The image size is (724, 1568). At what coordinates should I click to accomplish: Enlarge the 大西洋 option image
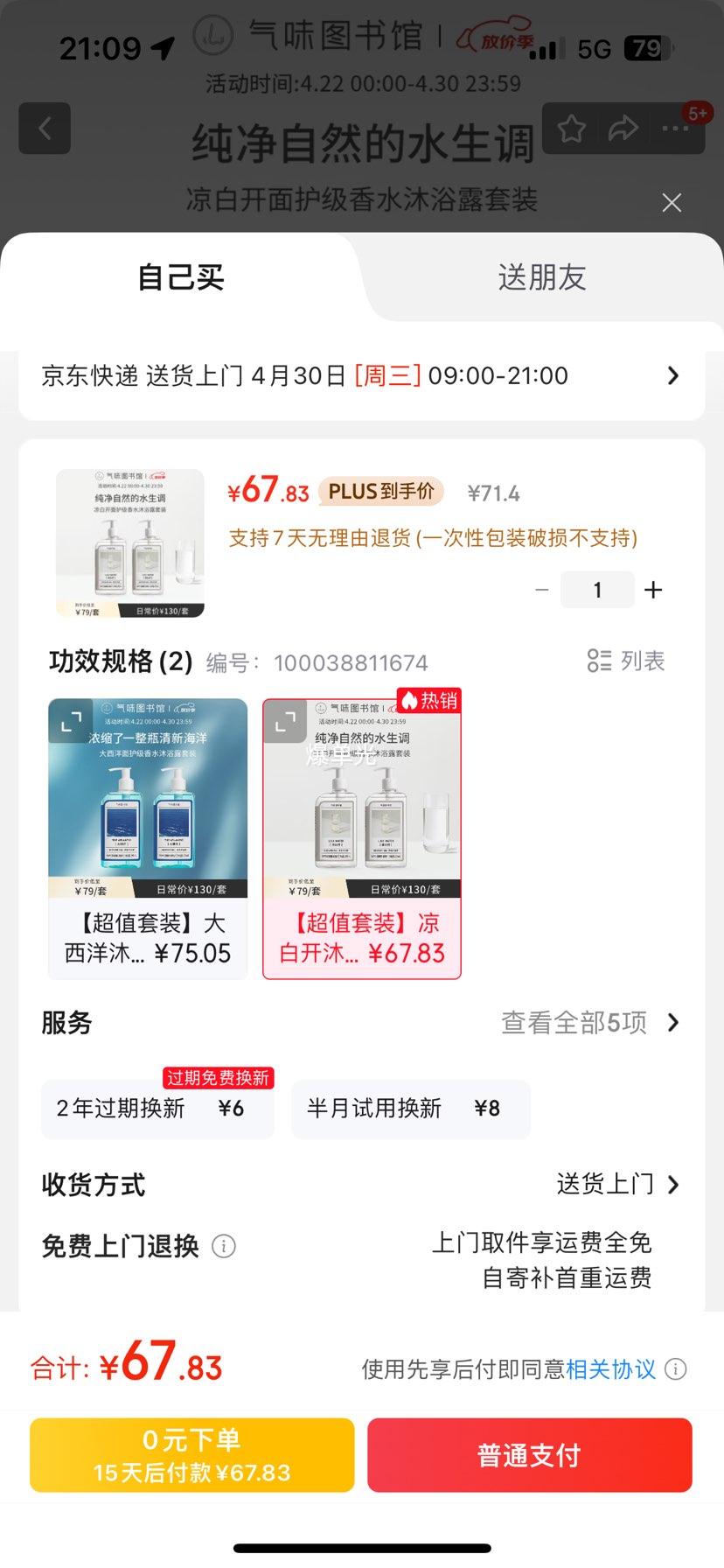(70, 720)
